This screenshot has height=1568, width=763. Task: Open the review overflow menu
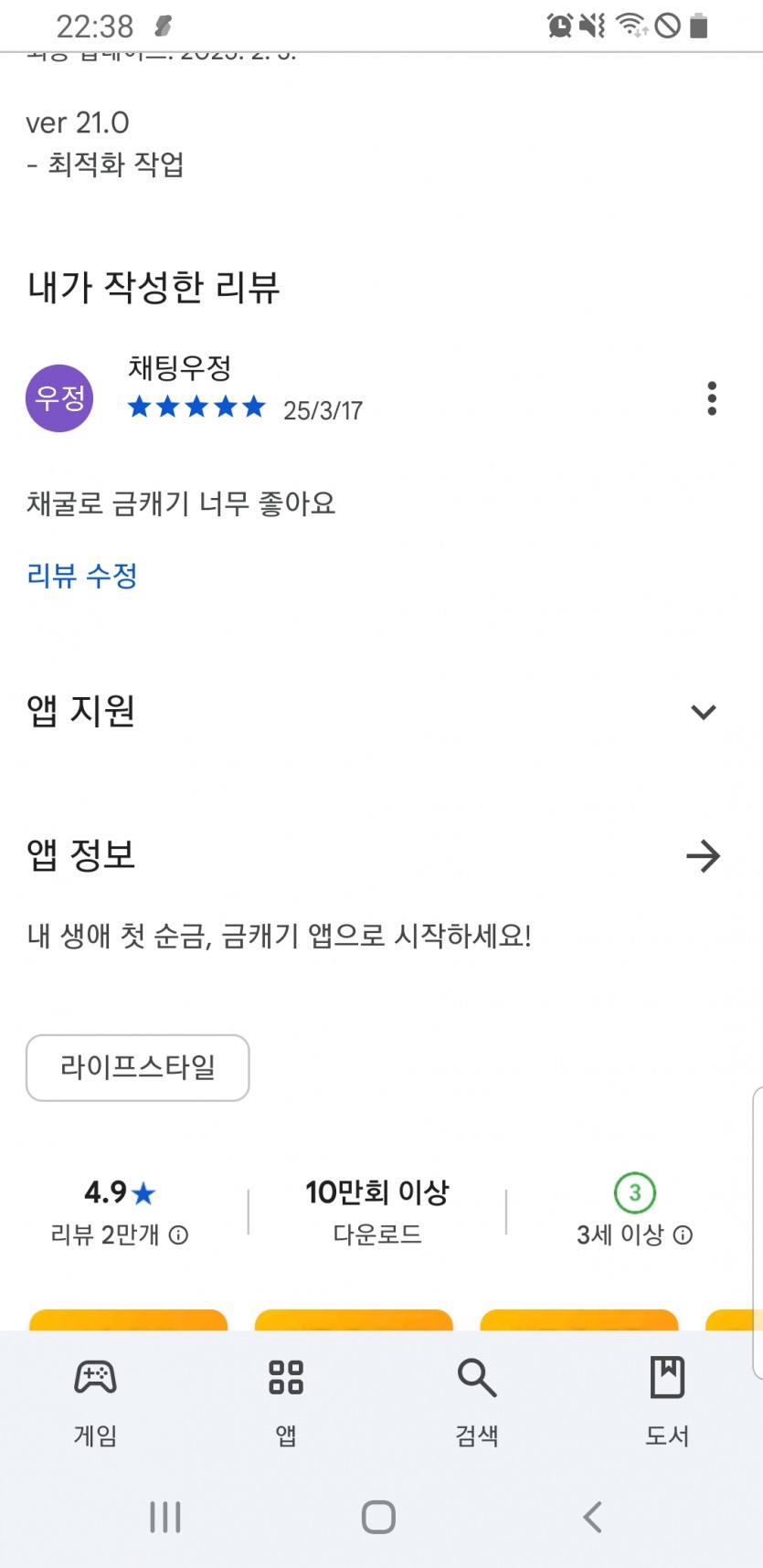[x=712, y=398]
